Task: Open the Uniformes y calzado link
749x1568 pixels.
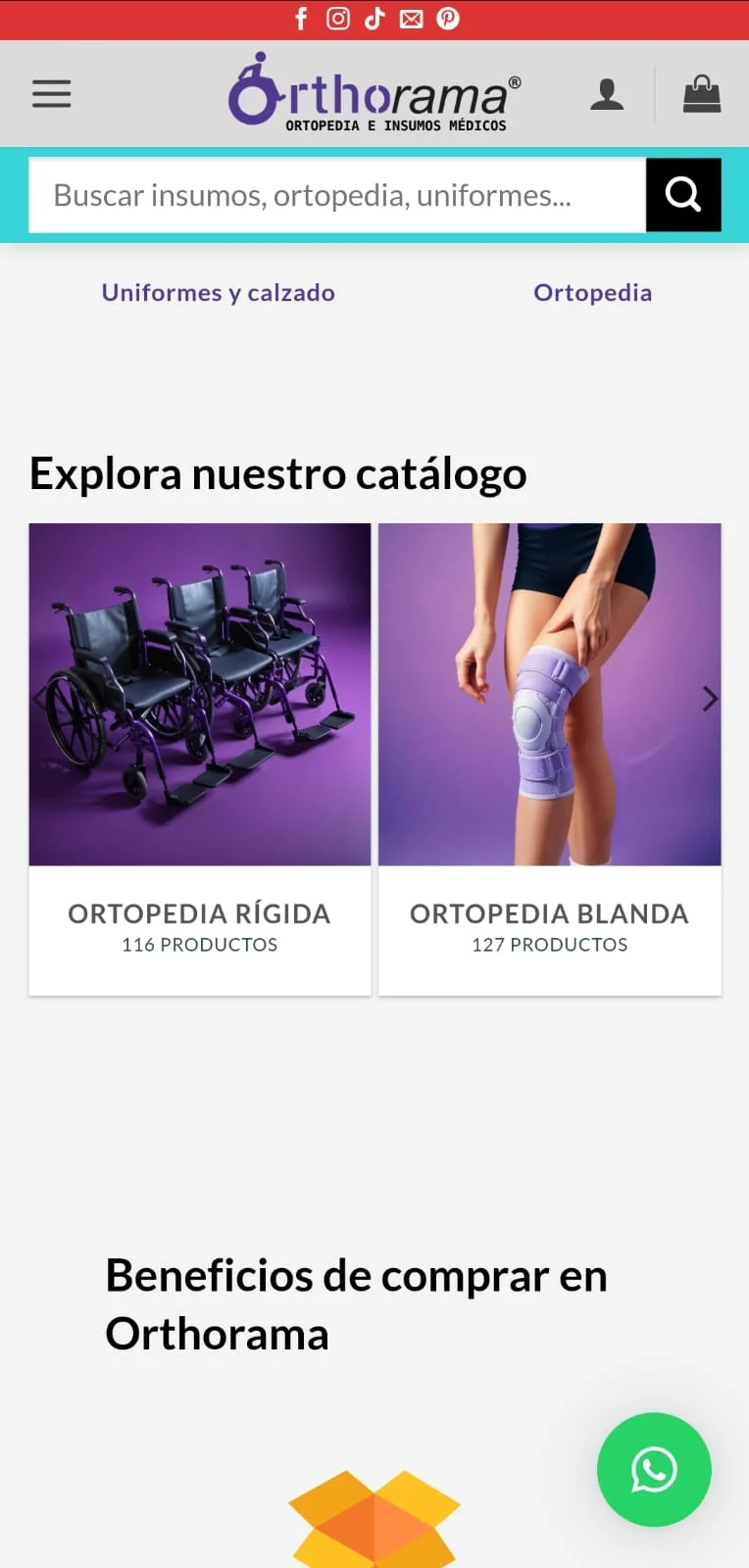Action: point(219,293)
